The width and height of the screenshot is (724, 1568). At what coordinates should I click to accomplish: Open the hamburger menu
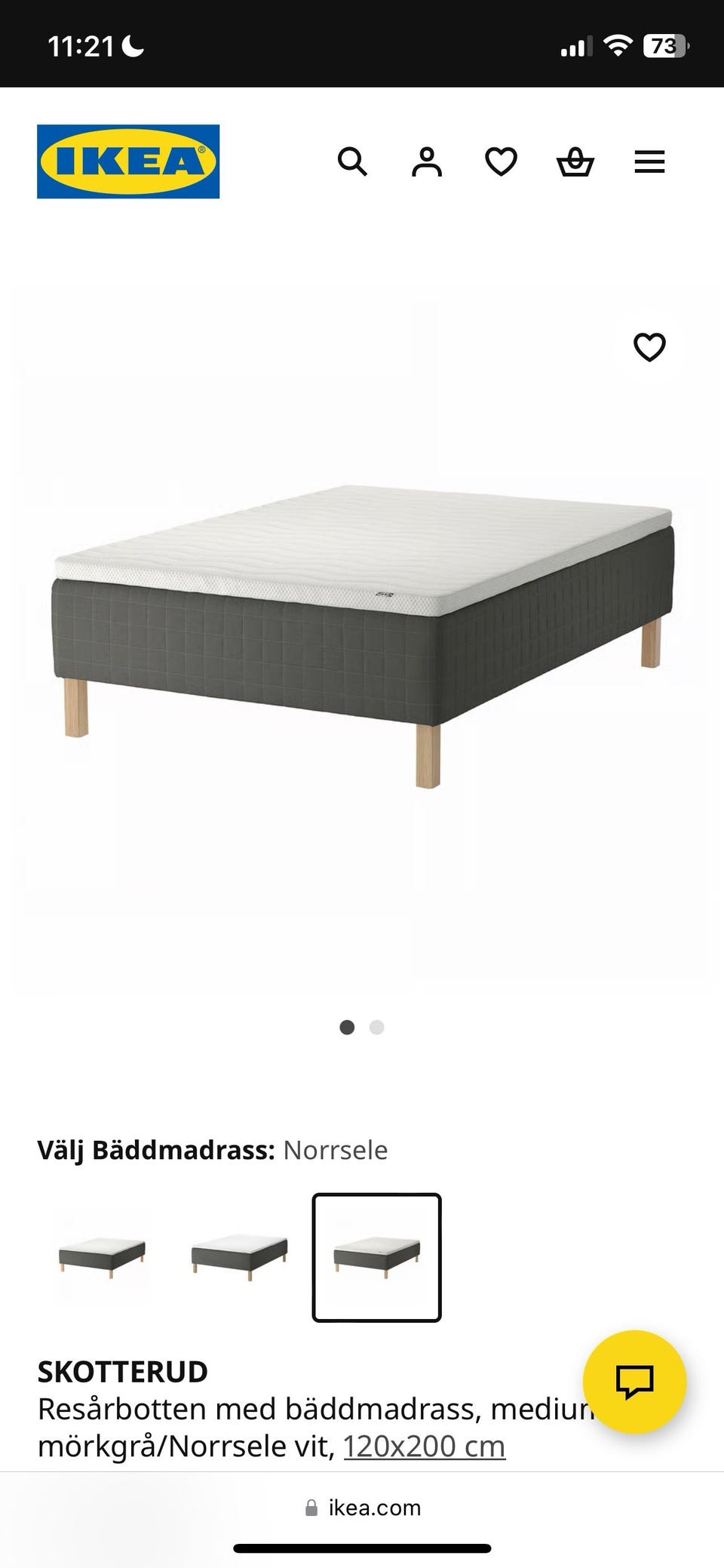649,161
